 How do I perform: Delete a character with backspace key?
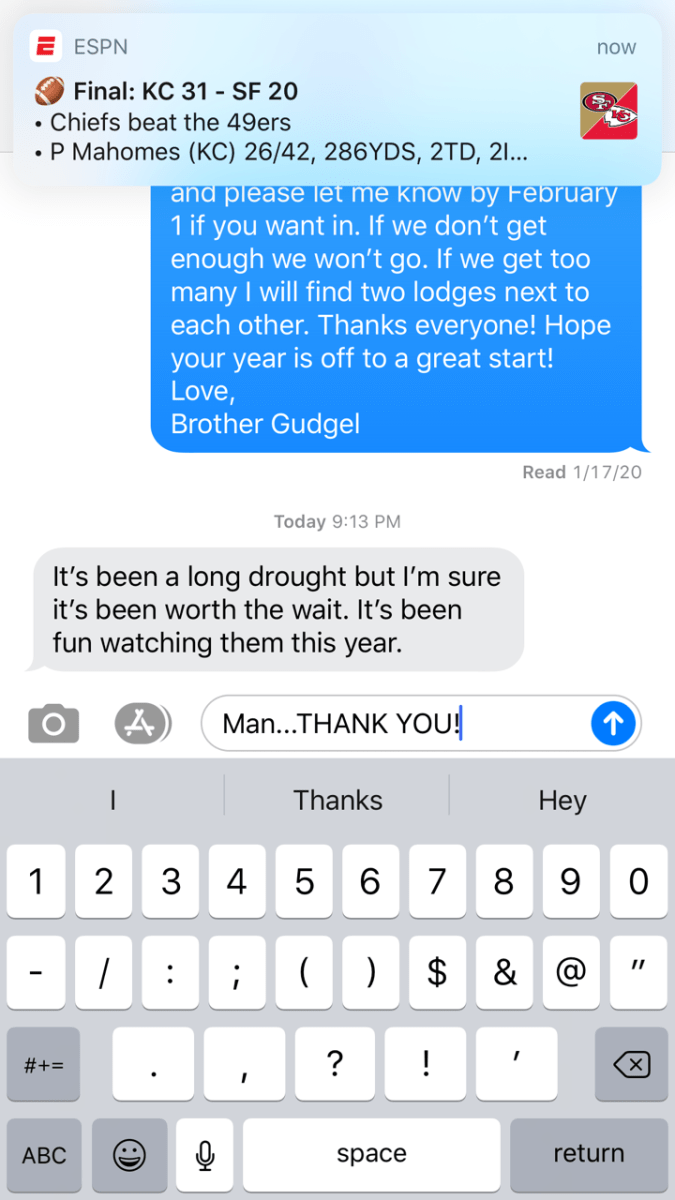630,1065
